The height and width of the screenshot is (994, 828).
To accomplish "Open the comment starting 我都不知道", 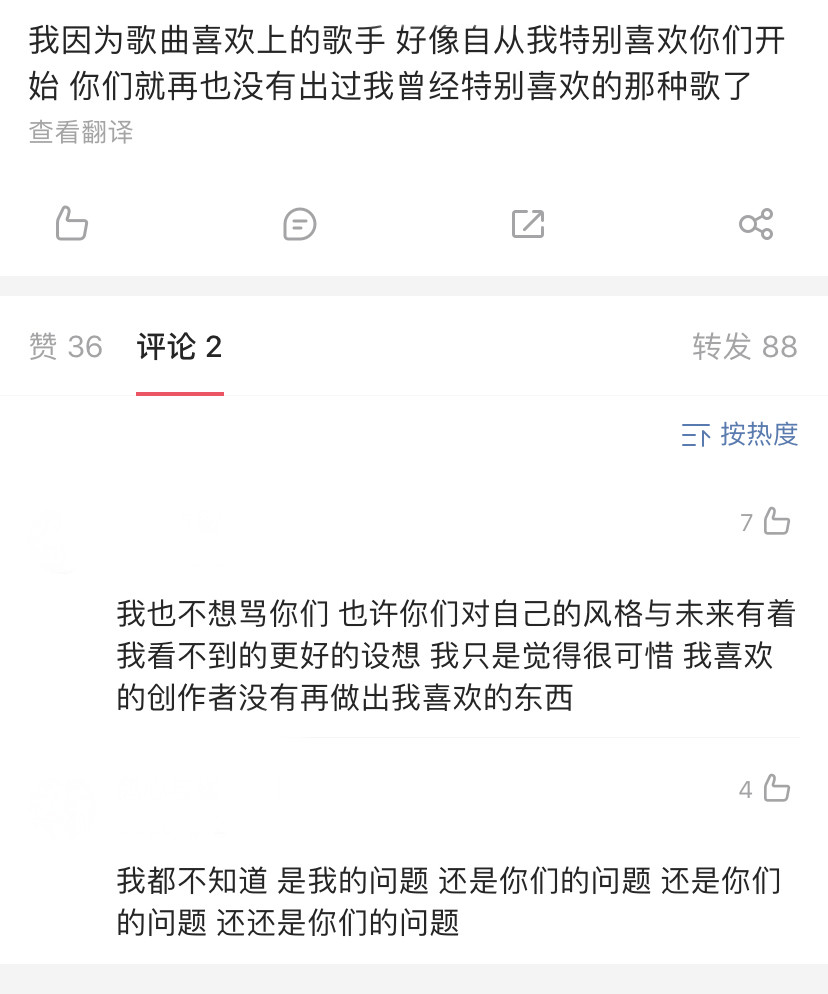I will coord(448,901).
